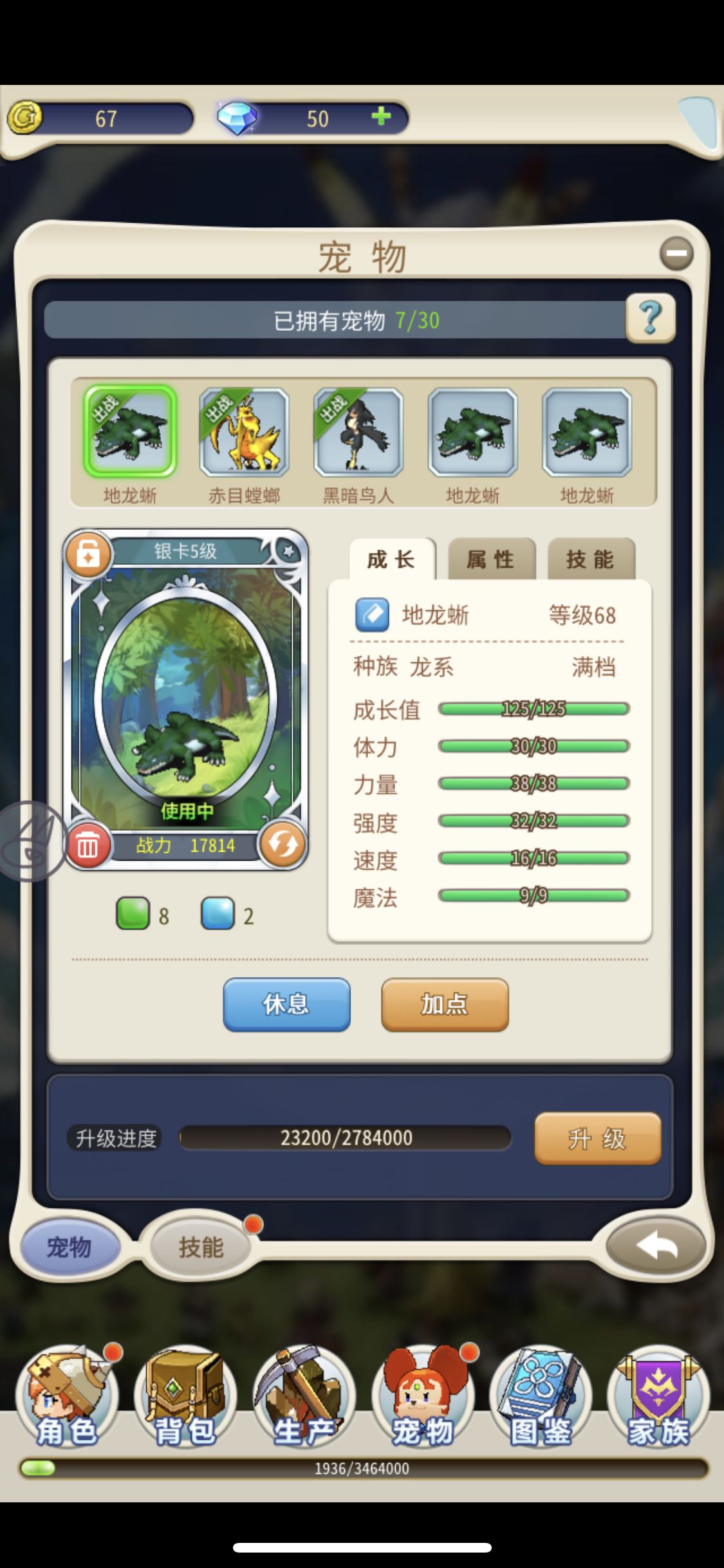The image size is (724, 1568).
Task: Switch to the 属性 tab
Action: pos(491,559)
